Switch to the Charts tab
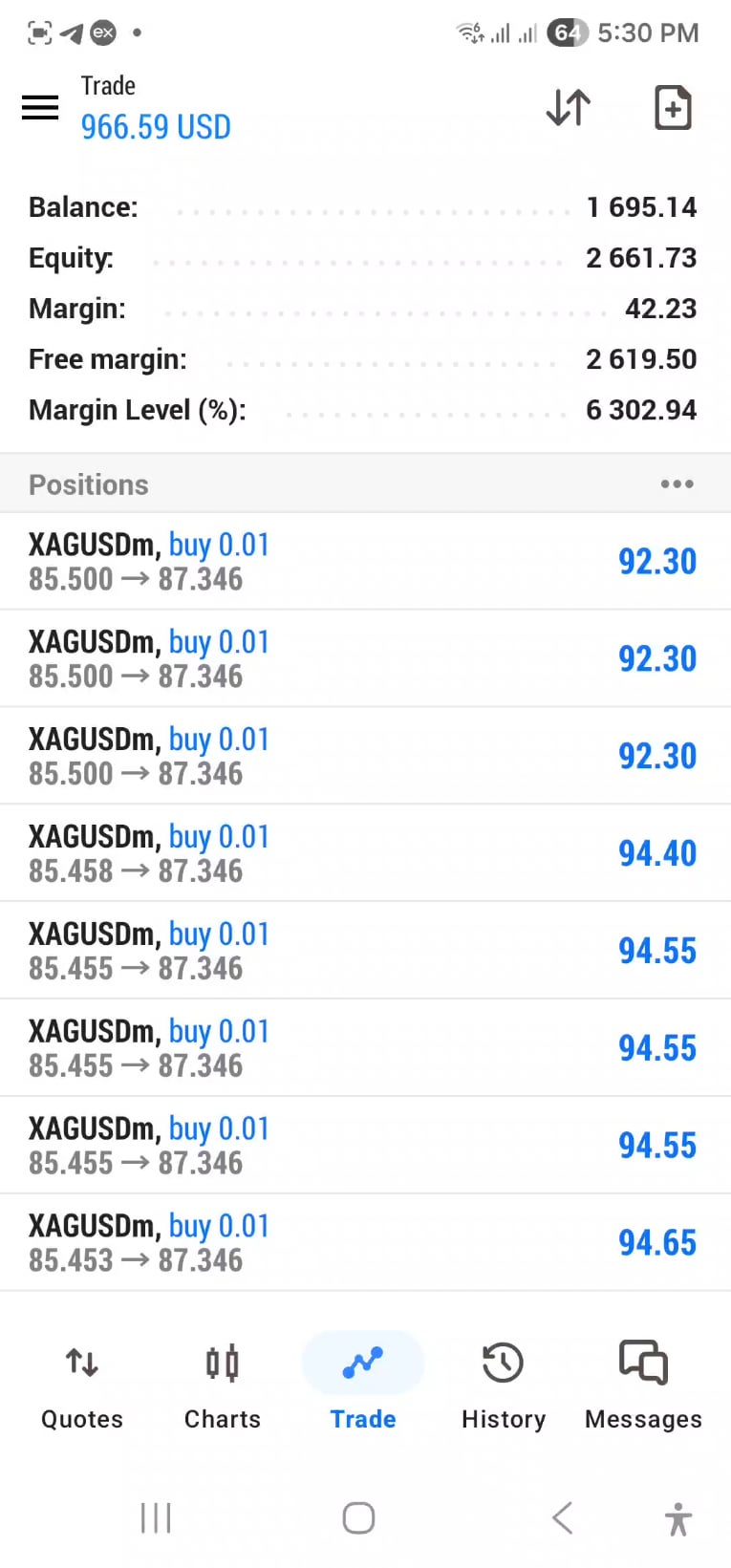Viewport: 731px width, 1568px height. (x=223, y=1383)
